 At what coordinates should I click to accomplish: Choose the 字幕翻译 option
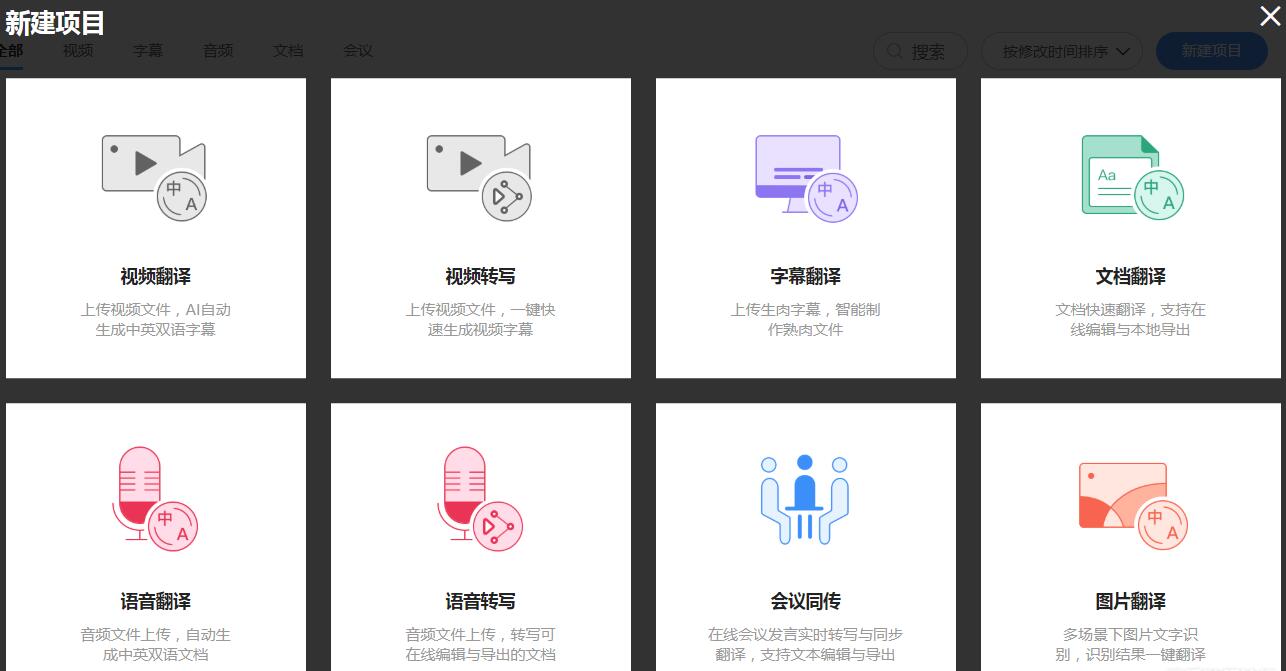pyautogui.click(x=806, y=228)
